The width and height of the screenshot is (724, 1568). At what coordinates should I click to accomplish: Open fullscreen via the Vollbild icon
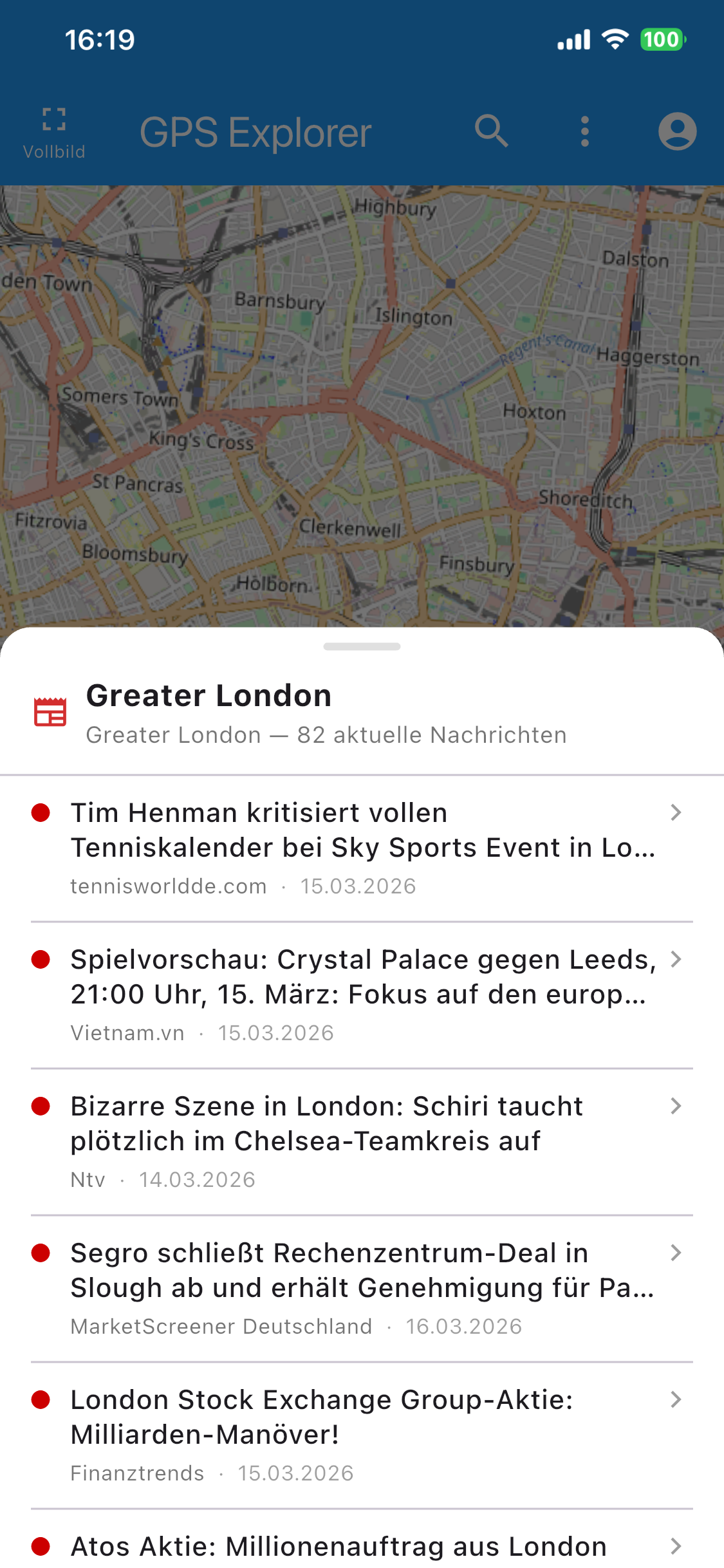pos(54,129)
